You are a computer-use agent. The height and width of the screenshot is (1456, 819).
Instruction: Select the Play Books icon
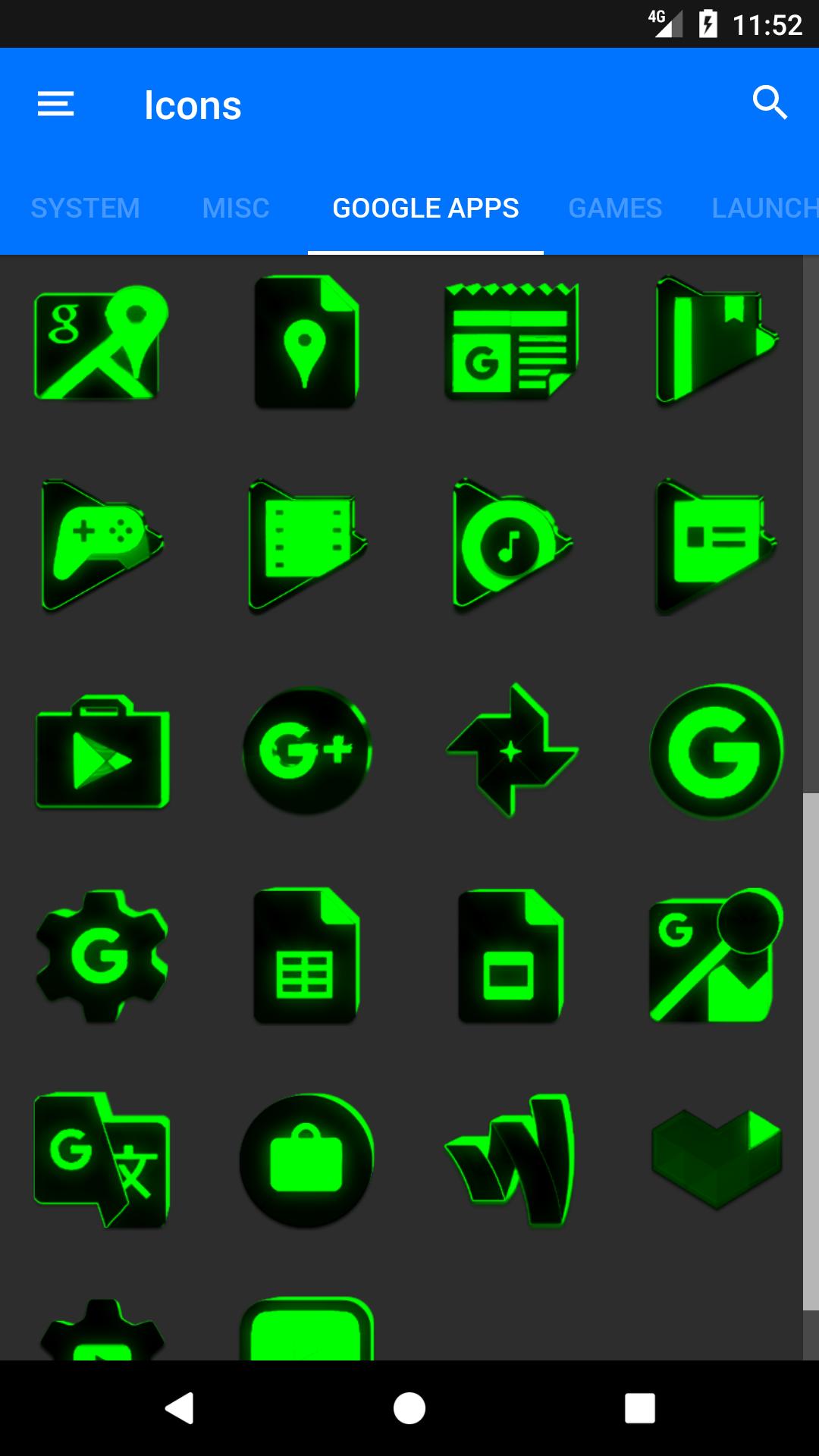[x=716, y=341]
